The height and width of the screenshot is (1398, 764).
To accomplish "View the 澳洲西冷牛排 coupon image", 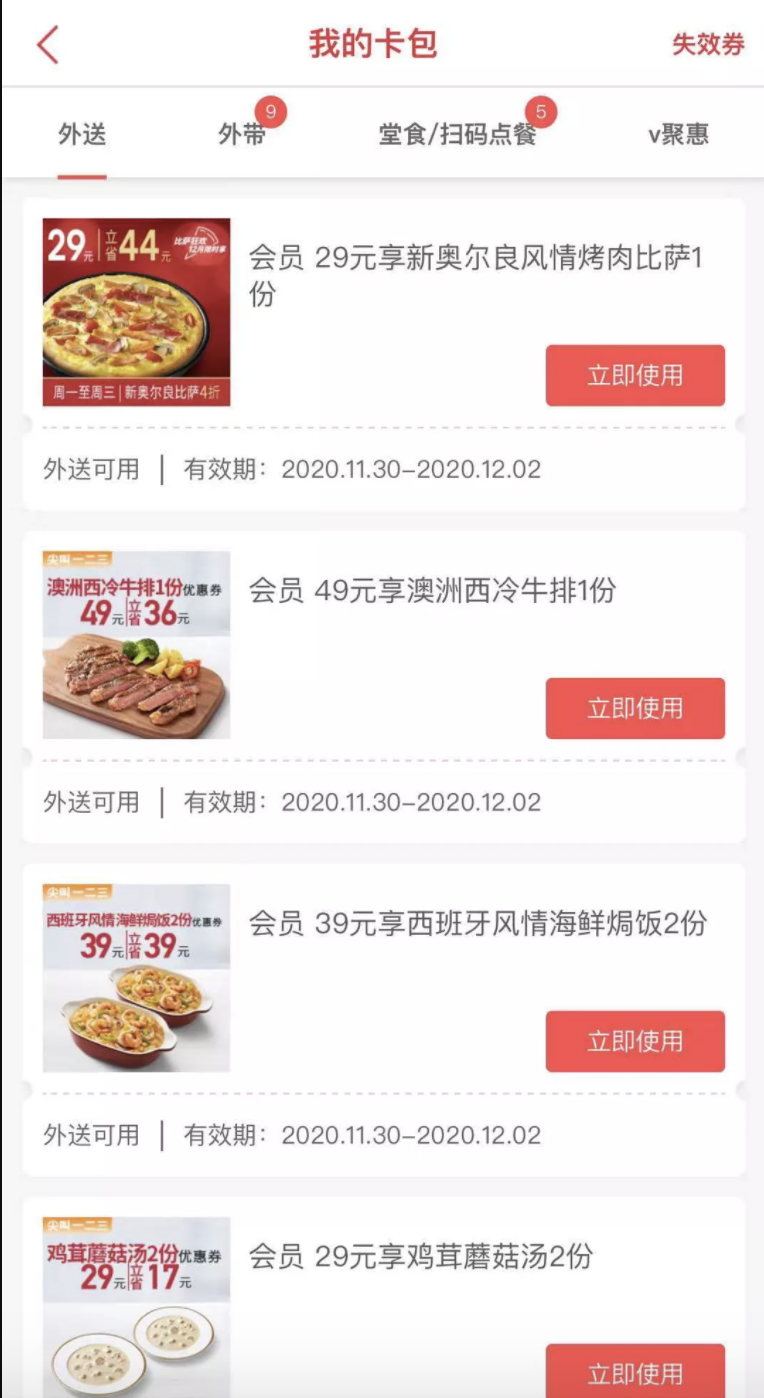I will [136, 645].
